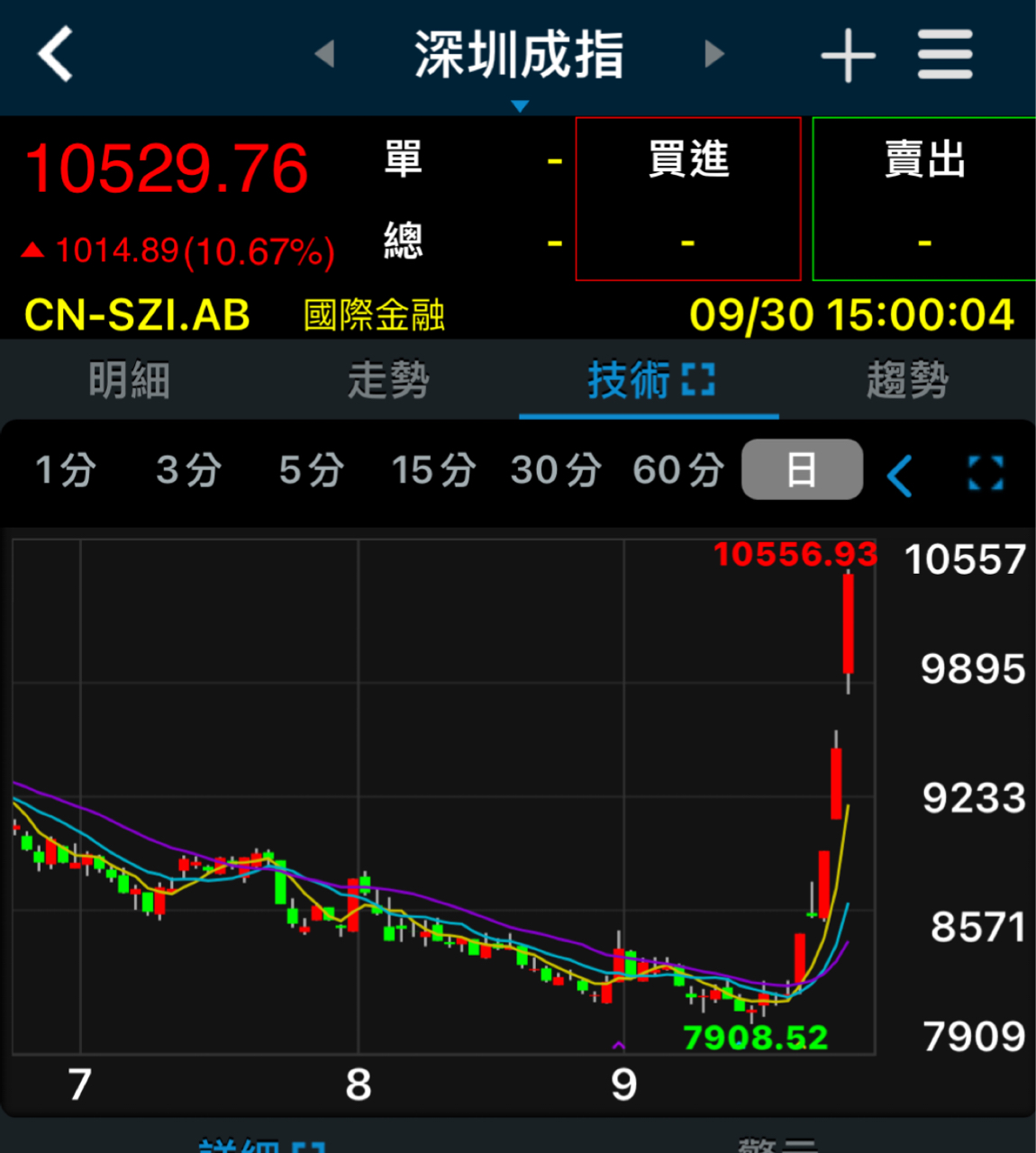Tap the 買進 buy box

[688, 199]
